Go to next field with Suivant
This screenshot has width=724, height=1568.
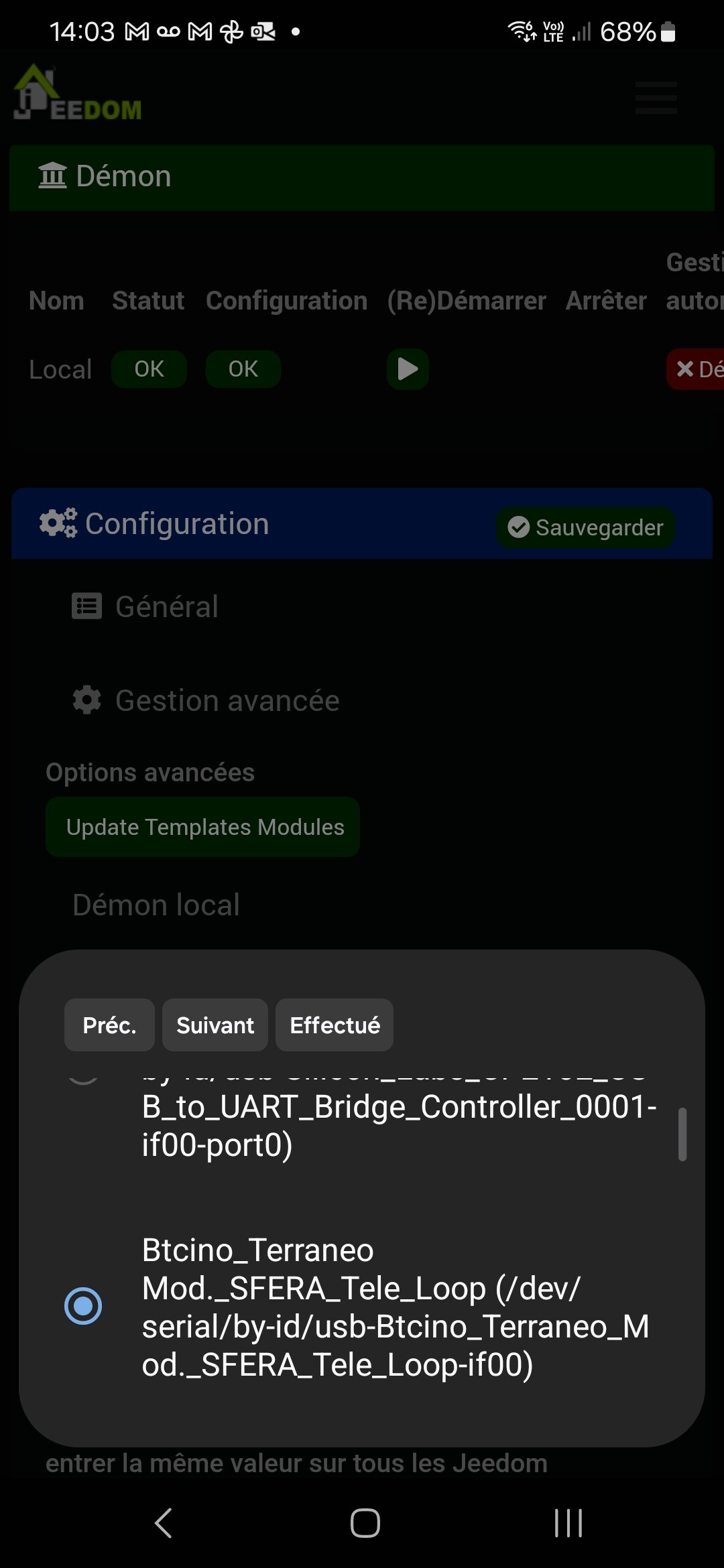coord(215,1025)
